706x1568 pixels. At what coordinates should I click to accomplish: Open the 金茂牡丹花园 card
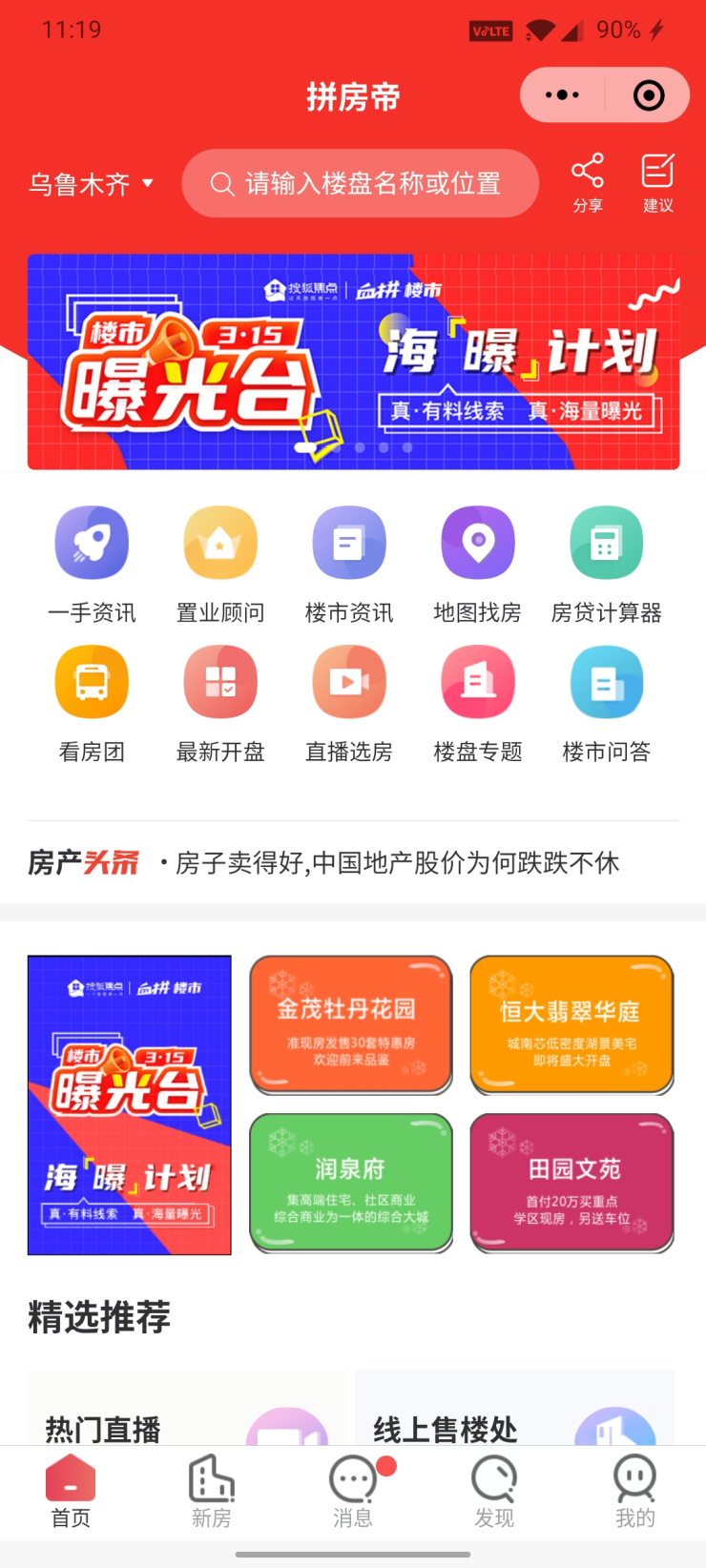[x=350, y=1024]
